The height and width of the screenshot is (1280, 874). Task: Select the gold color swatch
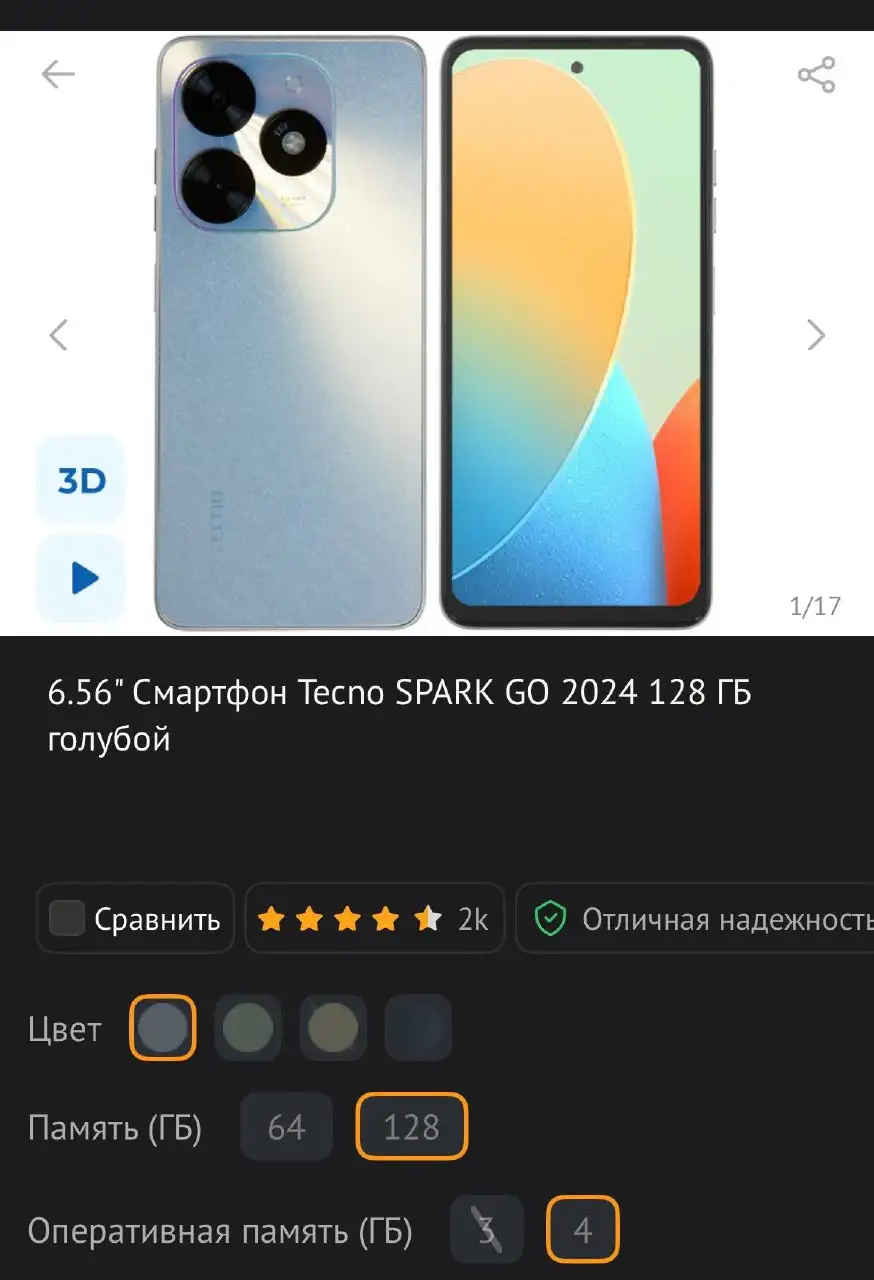tap(333, 1027)
